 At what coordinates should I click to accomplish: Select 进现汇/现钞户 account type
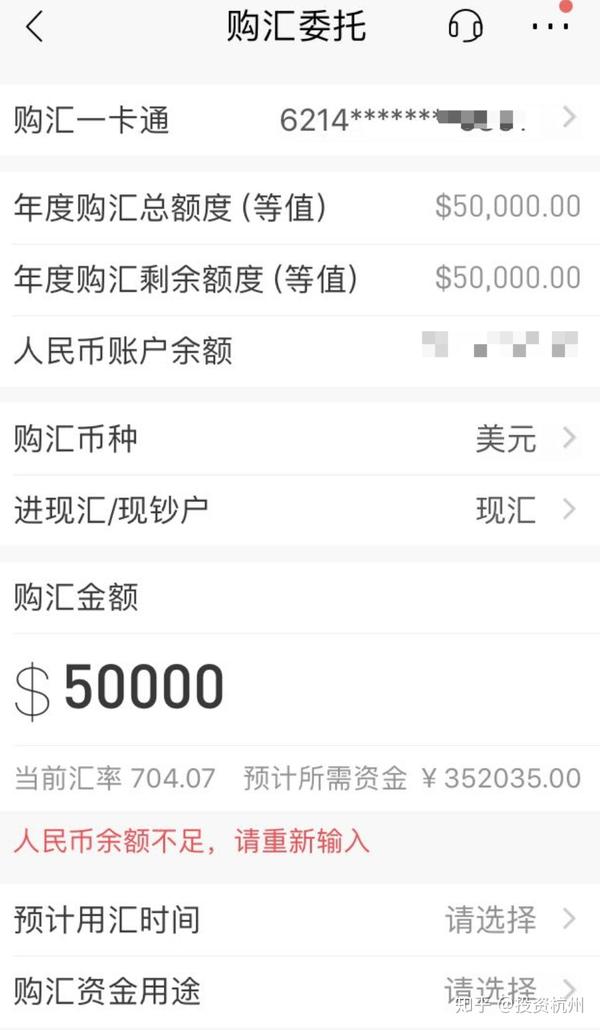(300, 510)
